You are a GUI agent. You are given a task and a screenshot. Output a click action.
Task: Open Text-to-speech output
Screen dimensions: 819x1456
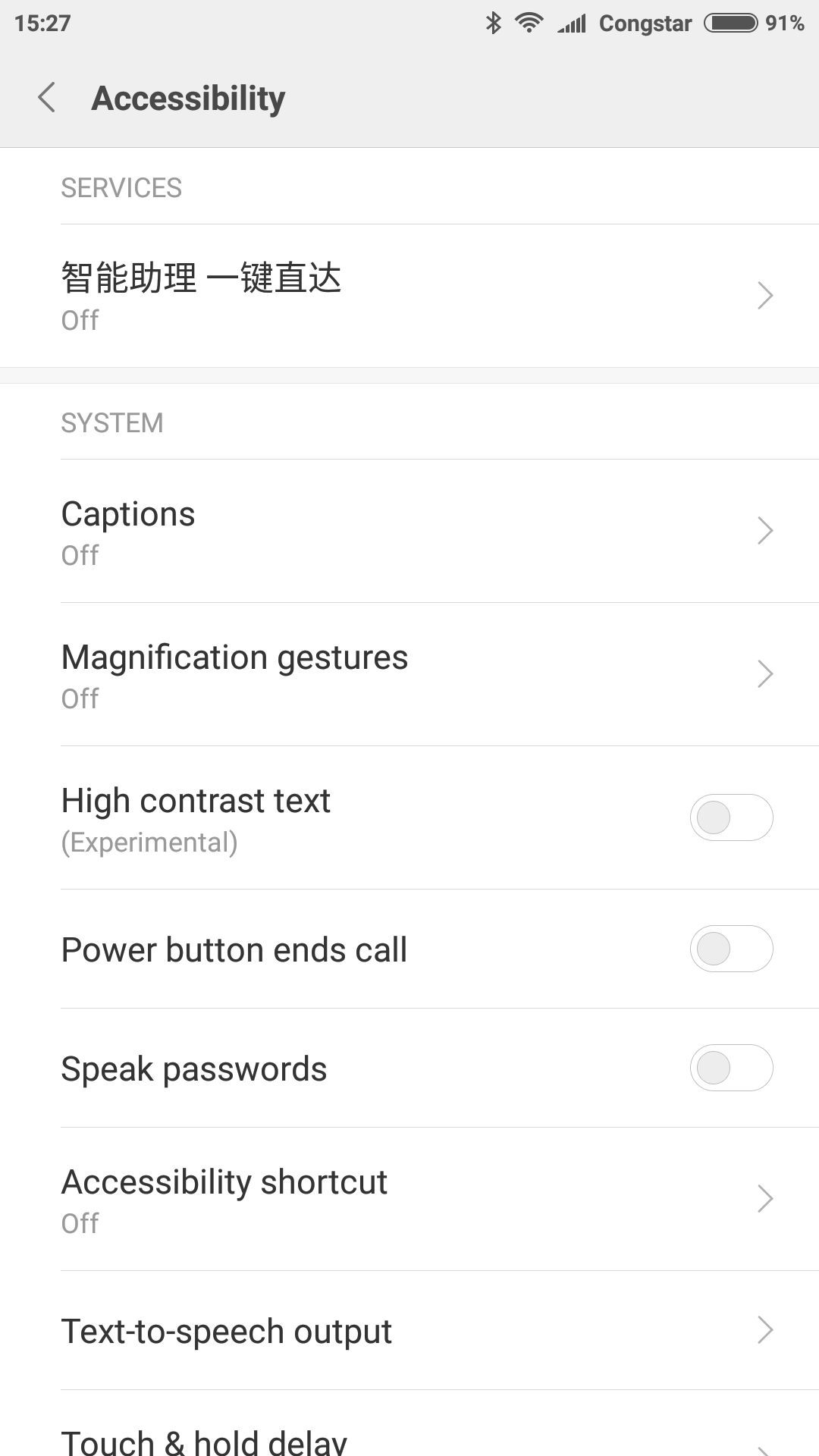click(x=409, y=1330)
